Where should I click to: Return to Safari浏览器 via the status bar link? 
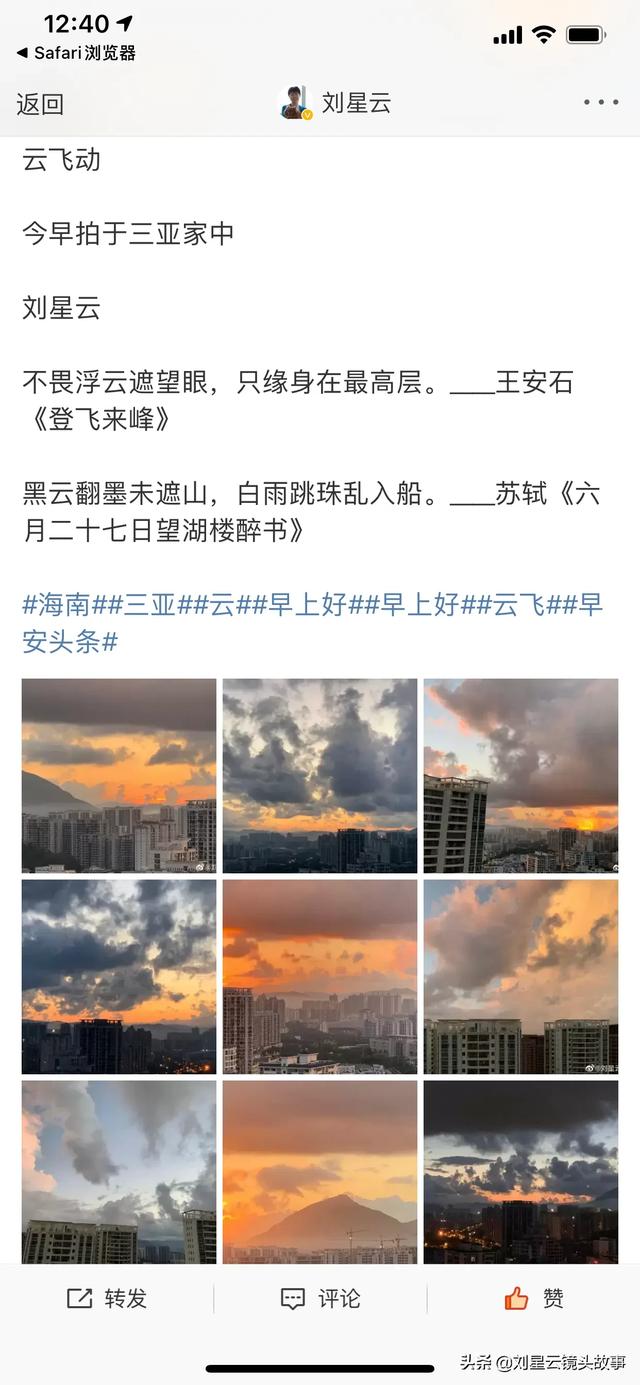click(x=76, y=53)
